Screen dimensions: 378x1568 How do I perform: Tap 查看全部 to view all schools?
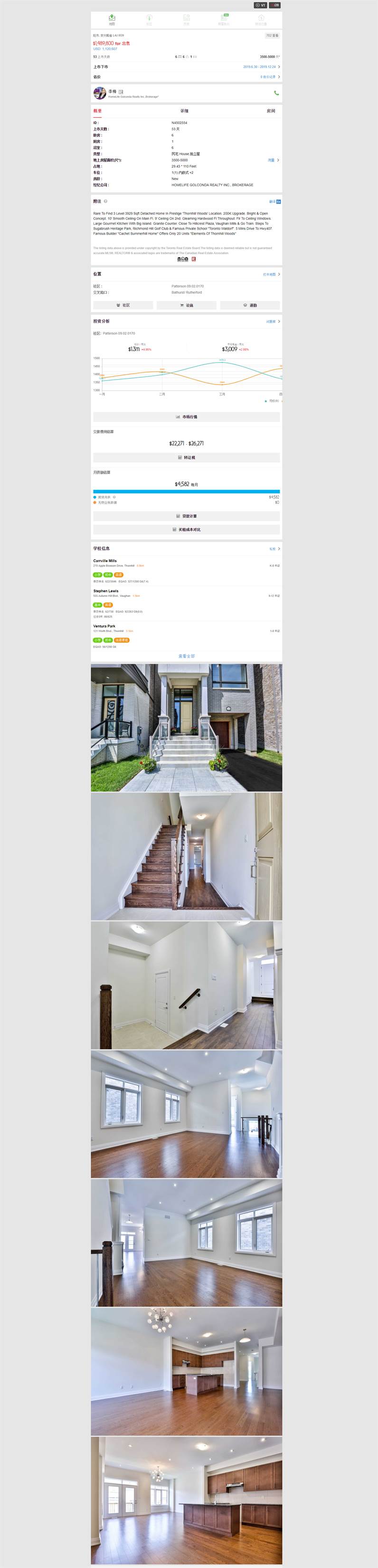pyautogui.click(x=186, y=656)
